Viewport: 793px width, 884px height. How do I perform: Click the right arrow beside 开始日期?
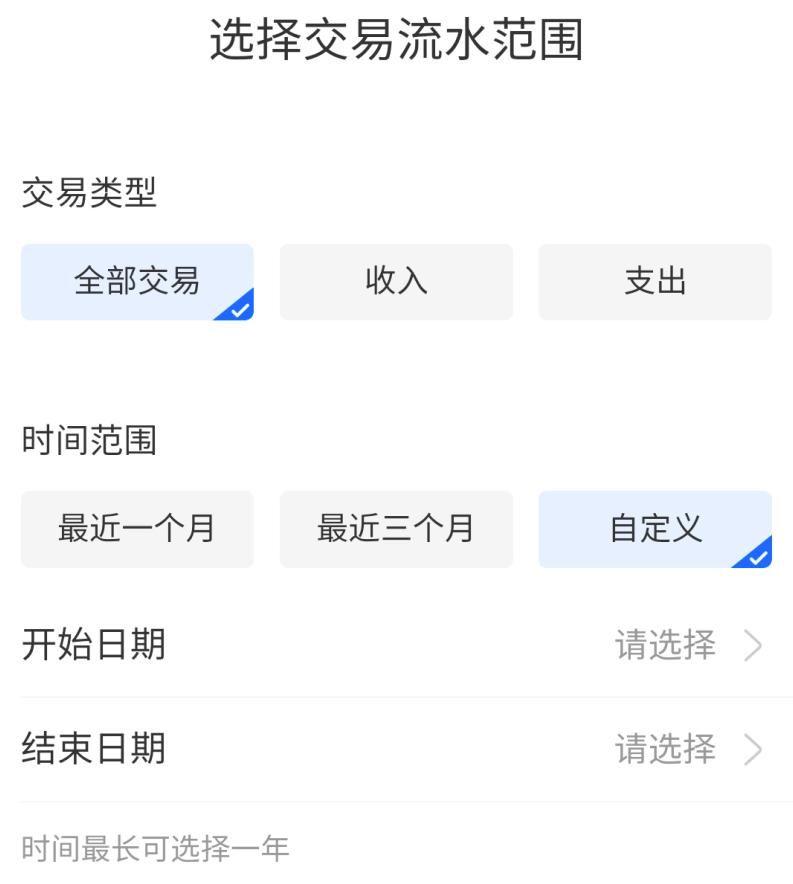[x=755, y=646]
